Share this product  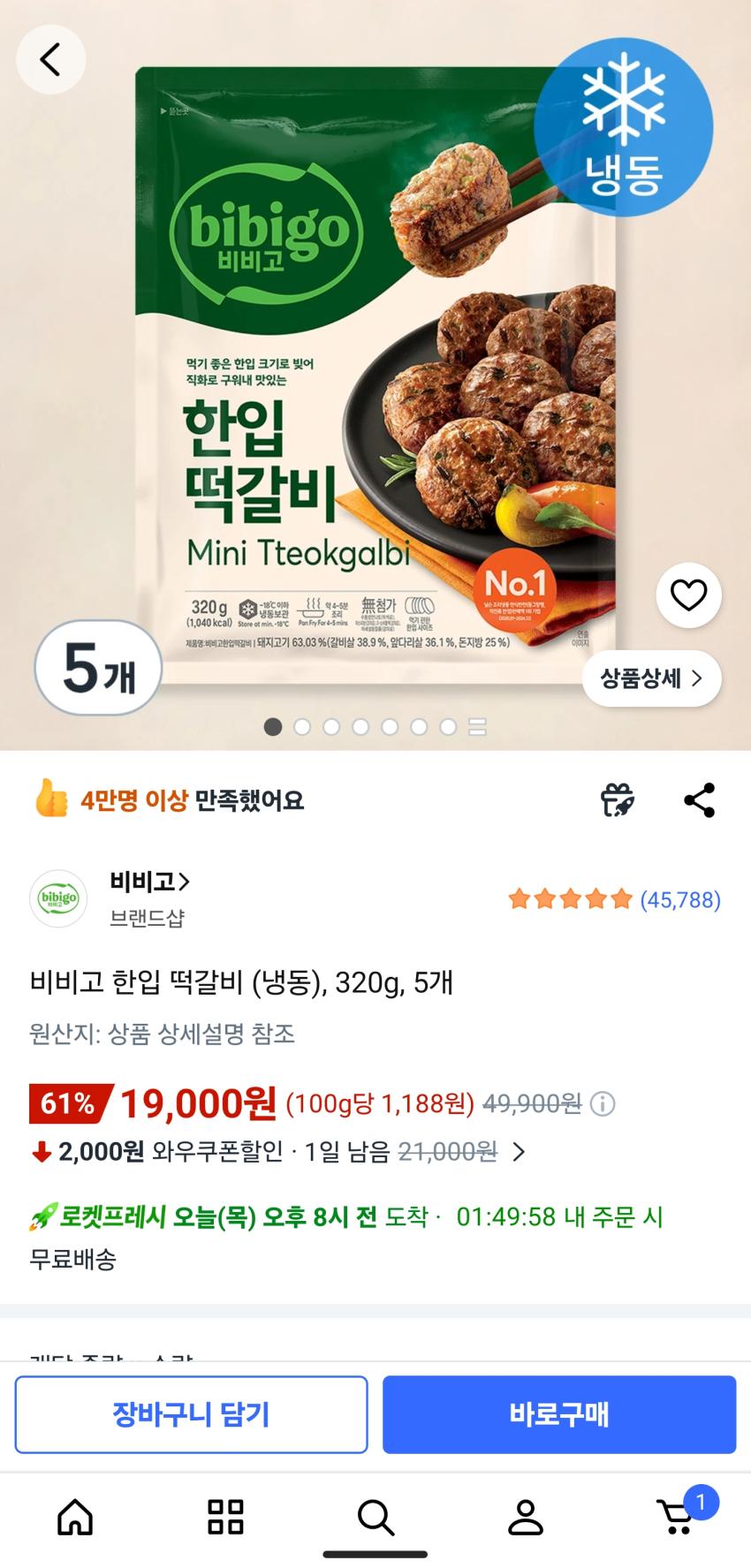pos(699,800)
